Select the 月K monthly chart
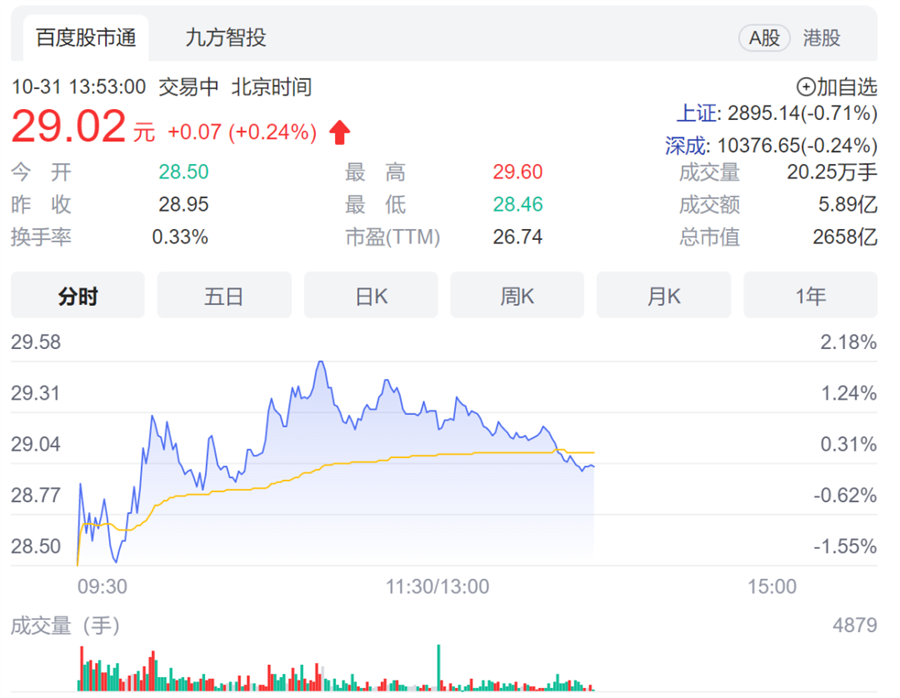This screenshot has width=900, height=698. pyautogui.click(x=663, y=296)
